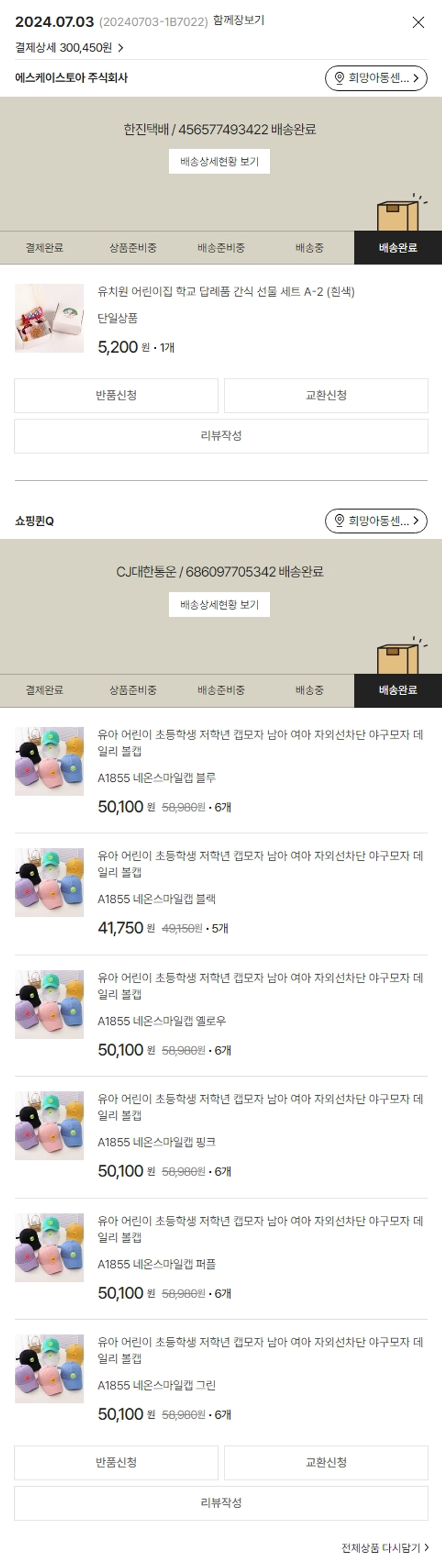Write a review for 간식 선물 세트
The image size is (442, 1568).
[220, 436]
